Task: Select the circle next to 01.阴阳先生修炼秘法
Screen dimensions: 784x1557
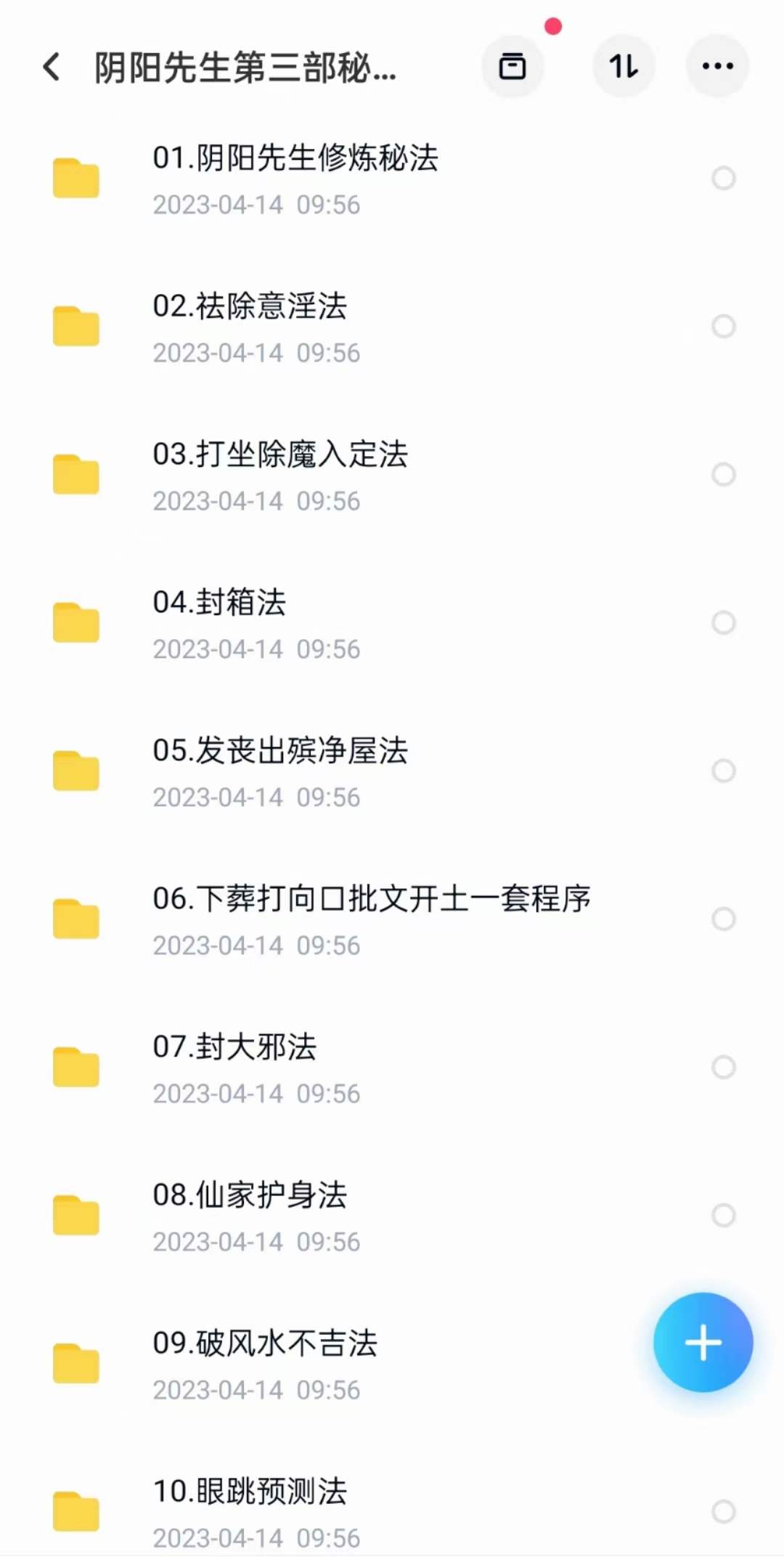Action: coord(723,178)
